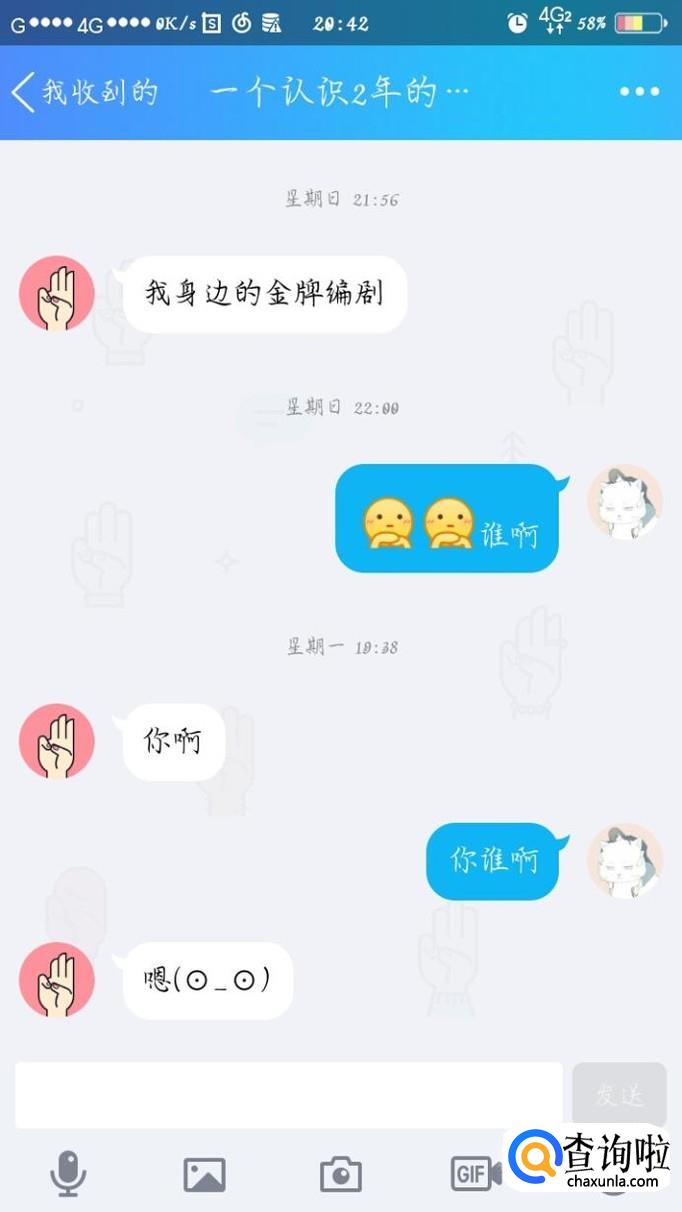Viewport: 682px width, 1212px height.
Task: Record a voice message with microphone
Action: tap(68, 1173)
